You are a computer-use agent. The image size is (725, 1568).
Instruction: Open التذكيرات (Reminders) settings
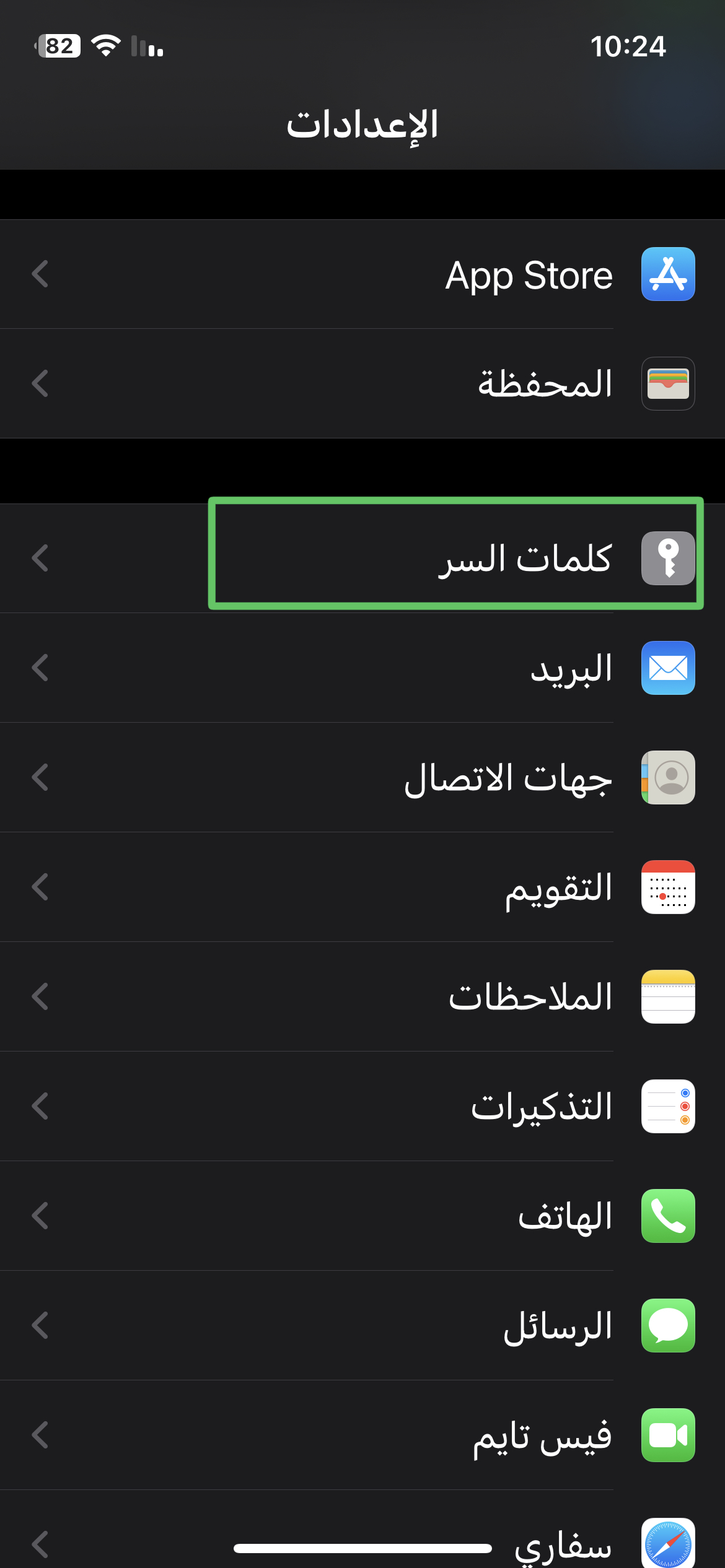tap(362, 1106)
